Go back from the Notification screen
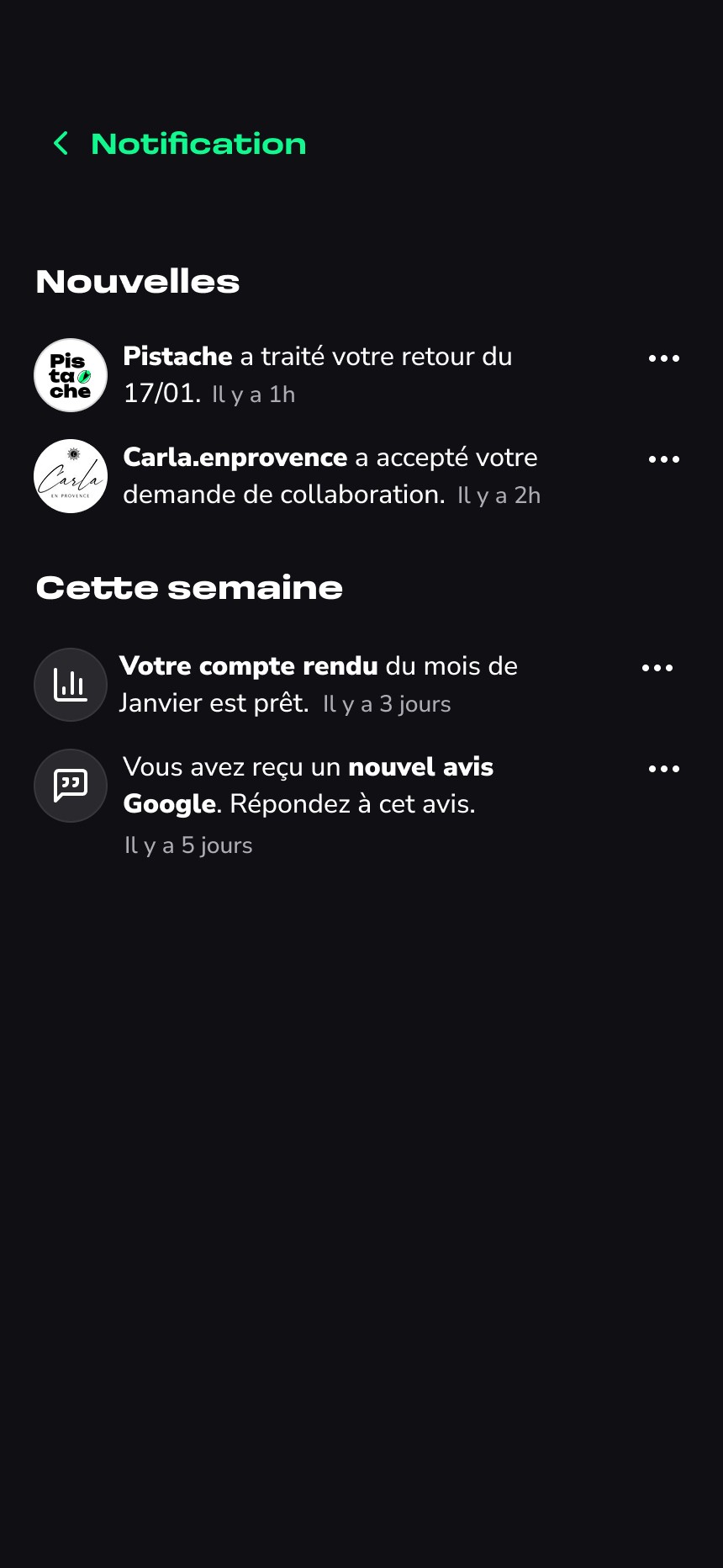This screenshot has width=723, height=1568. [x=61, y=144]
